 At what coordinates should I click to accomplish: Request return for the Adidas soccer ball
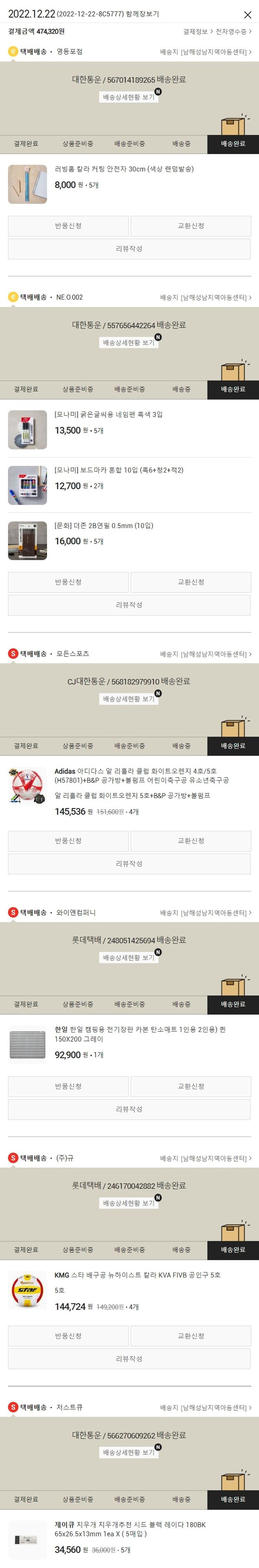[x=68, y=841]
